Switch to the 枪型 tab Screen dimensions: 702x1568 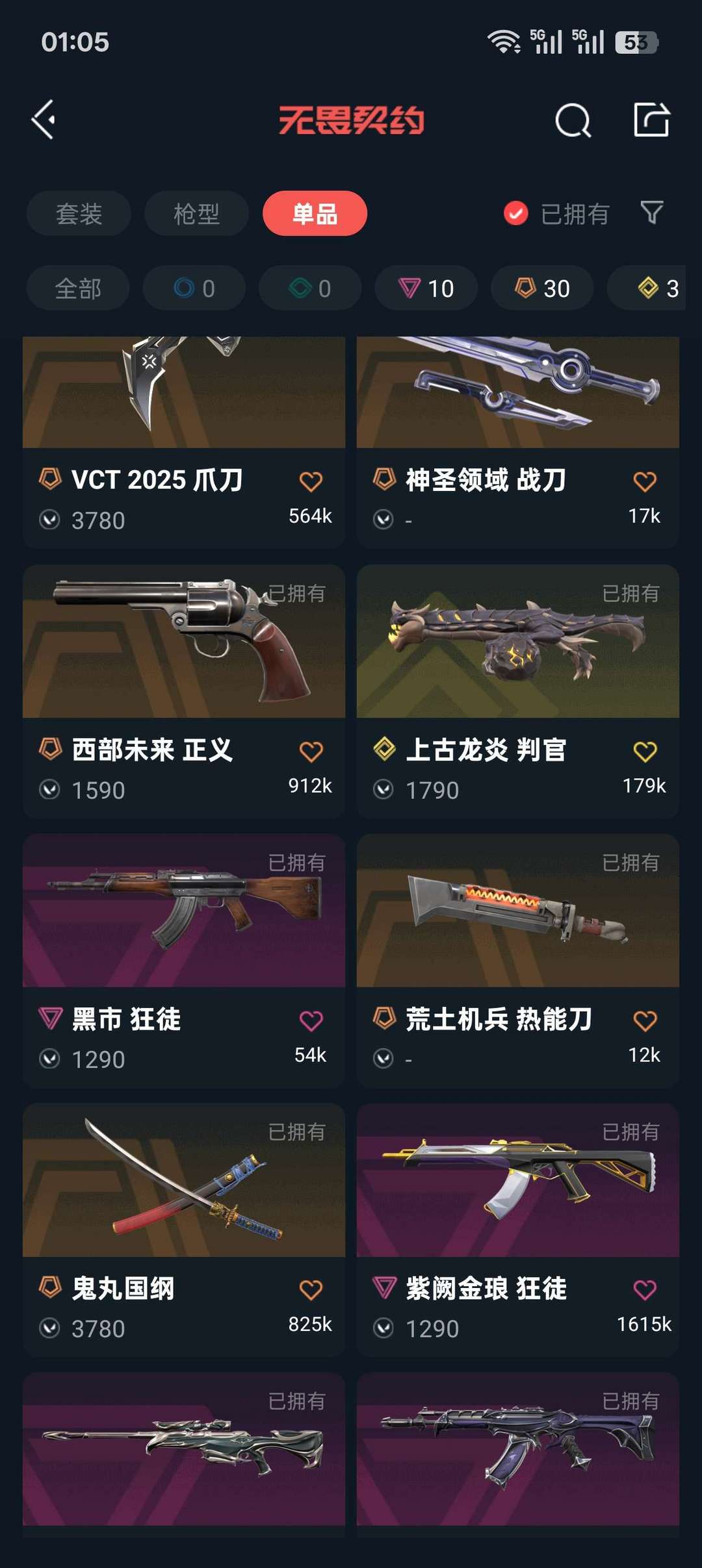click(x=196, y=214)
